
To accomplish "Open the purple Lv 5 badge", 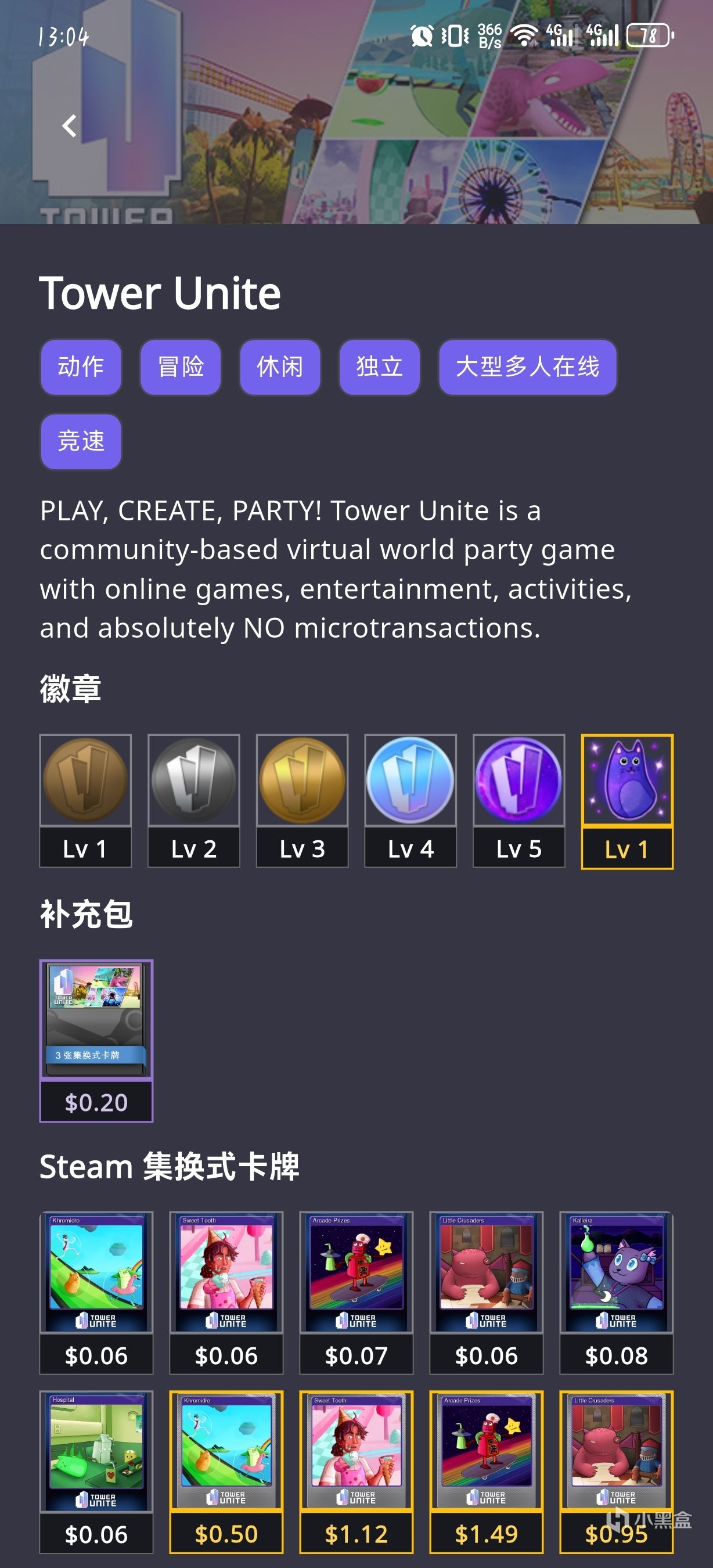I will tap(518, 800).
